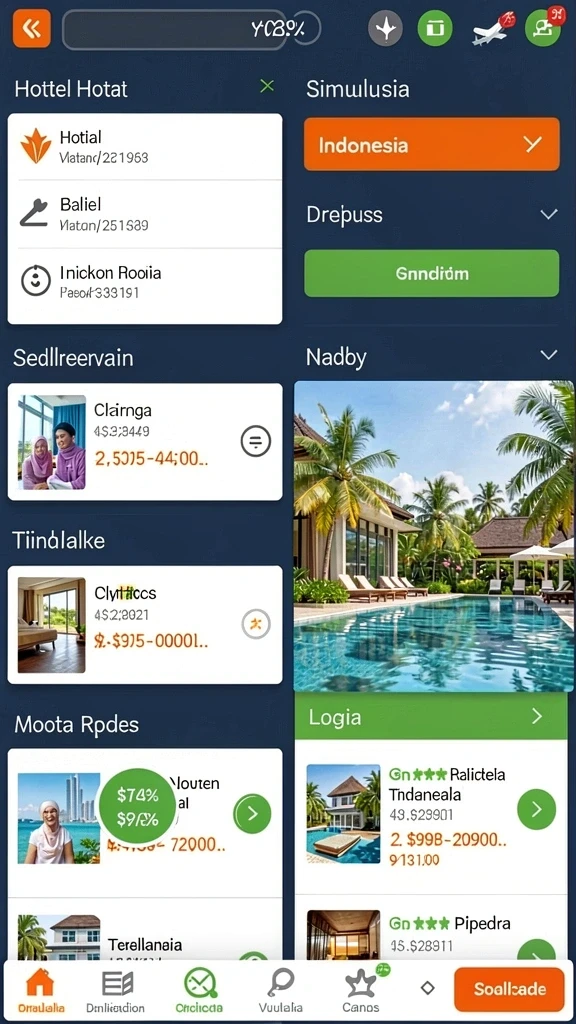Select the Inickon Rooiia row
This screenshot has width=576, height=1024.
click(145, 282)
